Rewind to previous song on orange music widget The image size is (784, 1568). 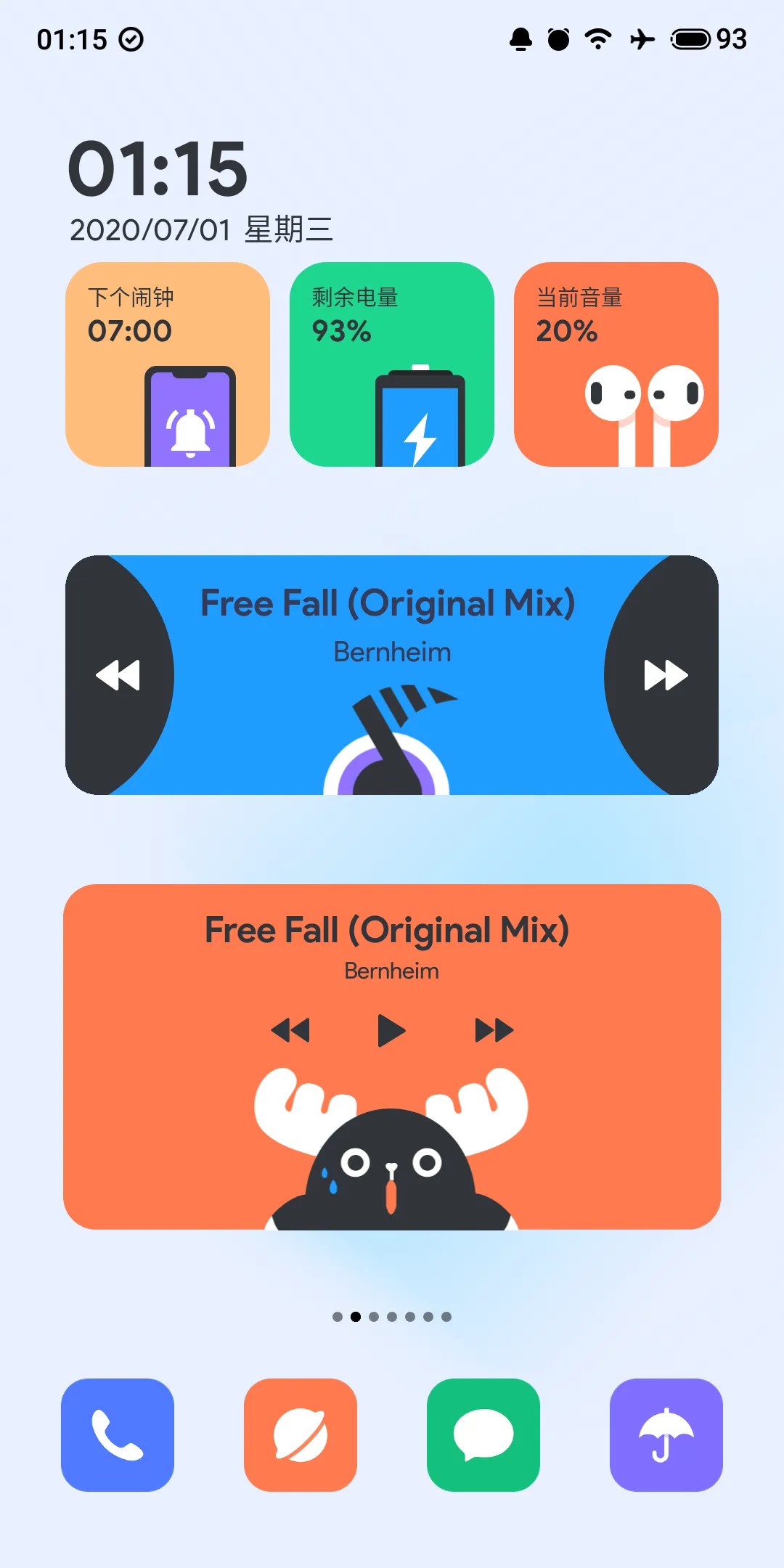point(290,1030)
